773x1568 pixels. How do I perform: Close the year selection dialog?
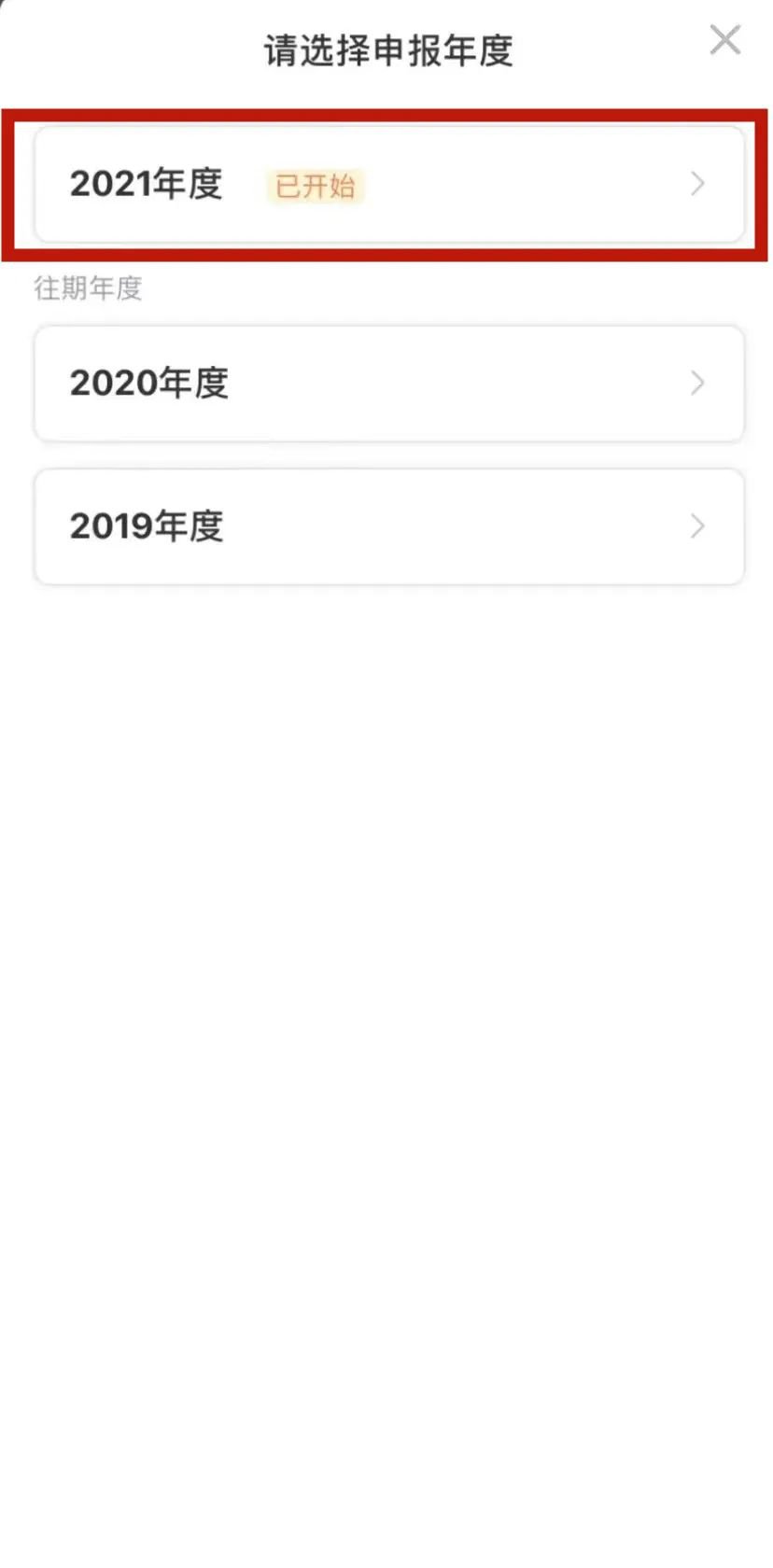724,40
